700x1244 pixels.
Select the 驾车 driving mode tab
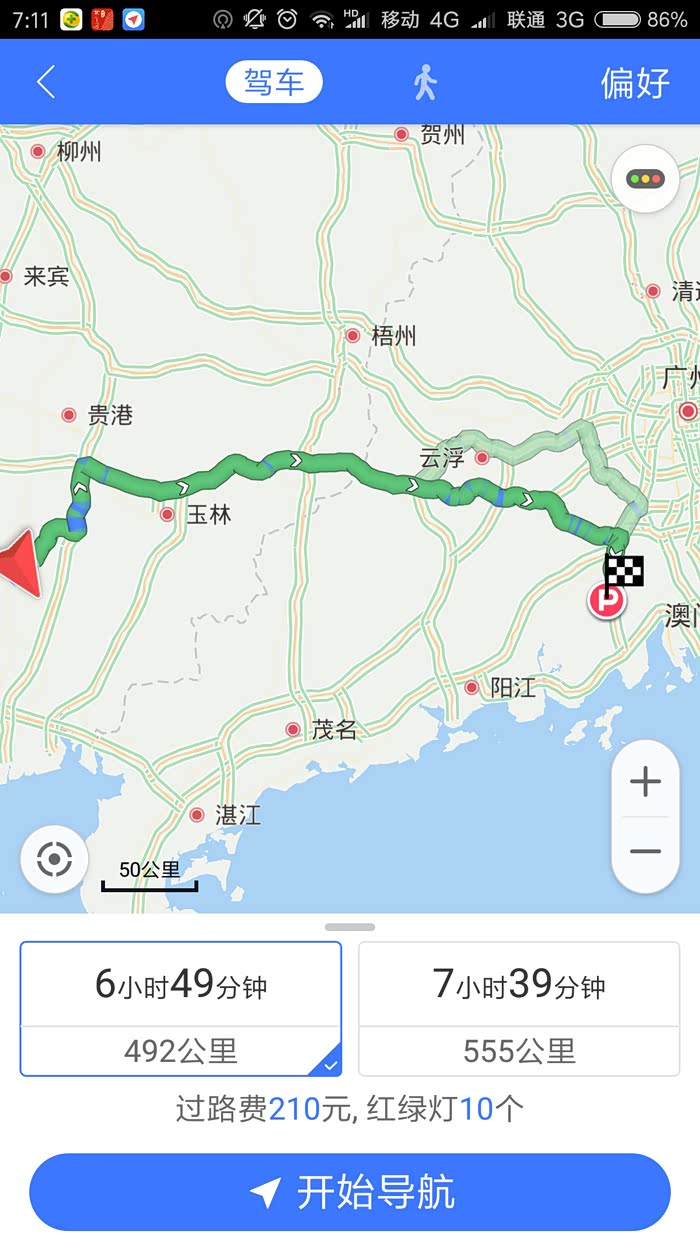tap(274, 82)
